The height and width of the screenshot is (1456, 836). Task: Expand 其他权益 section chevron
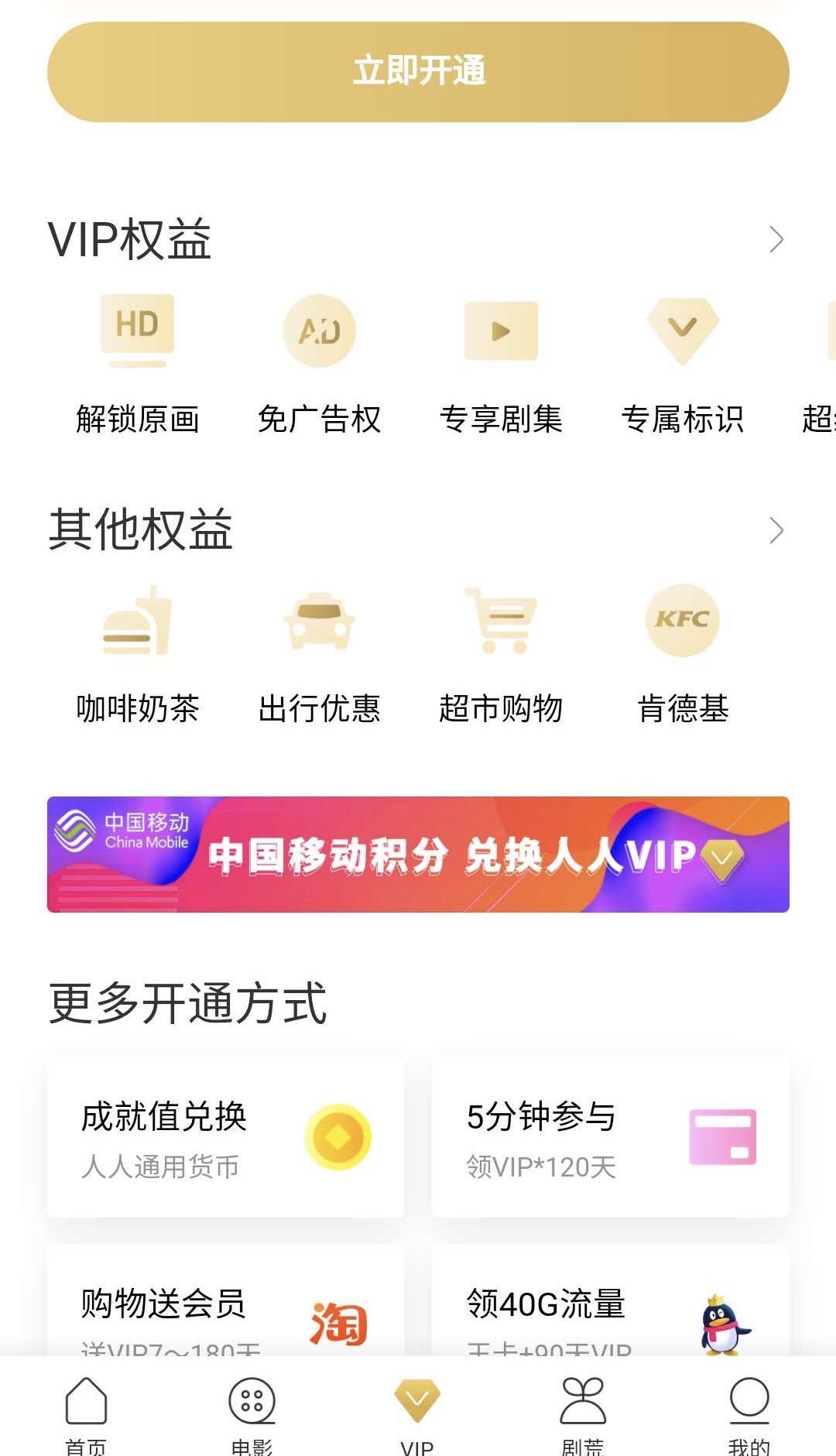point(776,530)
